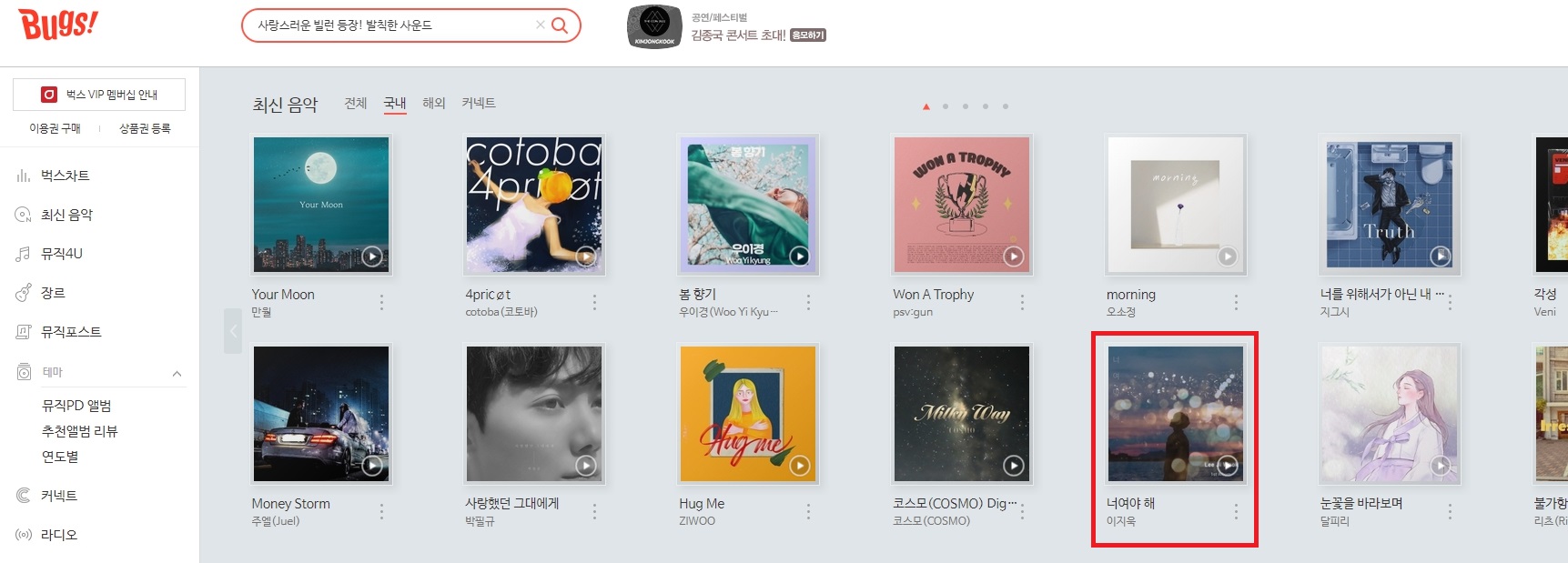Open 장르 in sidebar
This screenshot has height=563, width=1568.
click(53, 293)
